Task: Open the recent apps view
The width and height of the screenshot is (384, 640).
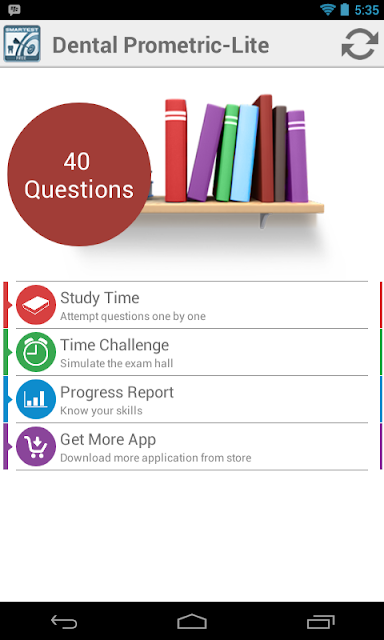Action: tap(320, 622)
